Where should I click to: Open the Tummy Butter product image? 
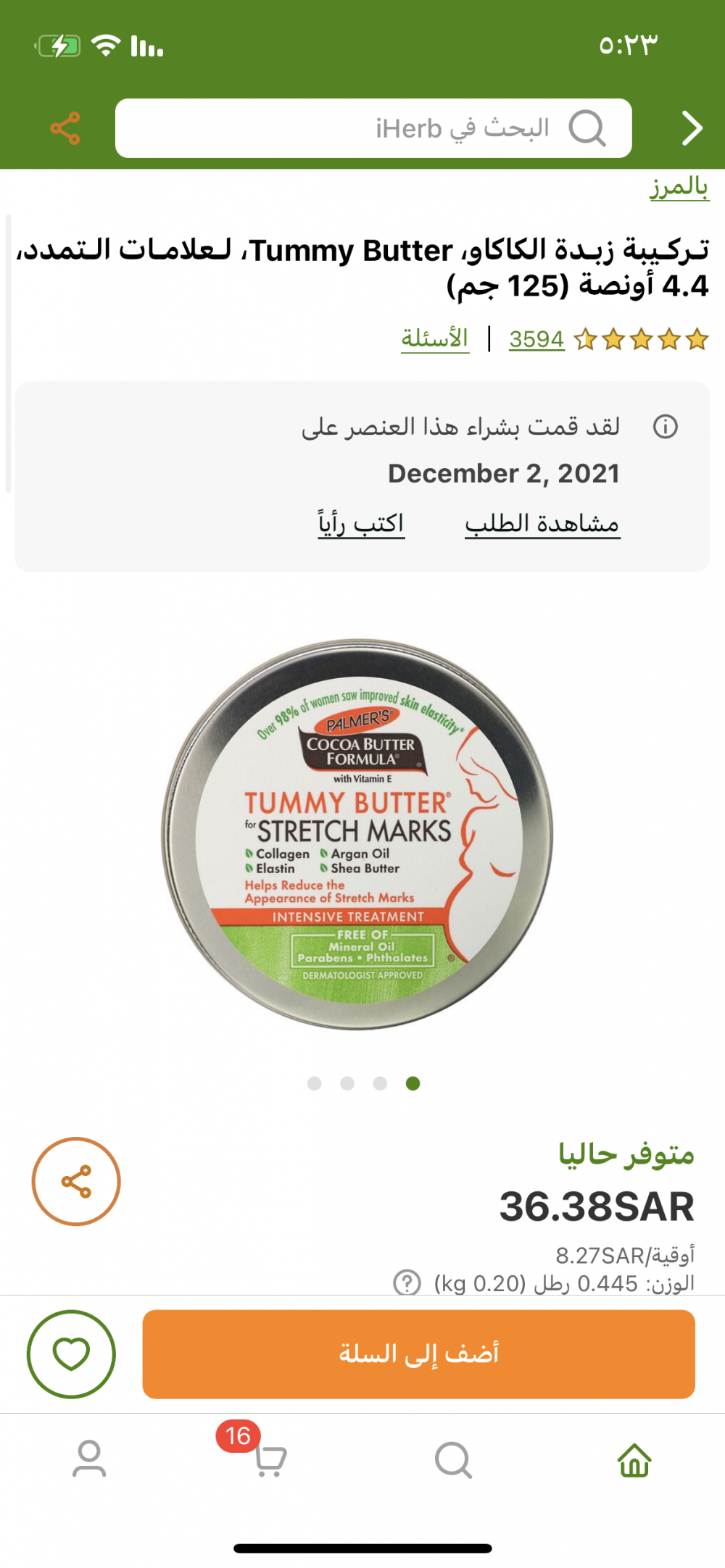pyautogui.click(x=357, y=833)
